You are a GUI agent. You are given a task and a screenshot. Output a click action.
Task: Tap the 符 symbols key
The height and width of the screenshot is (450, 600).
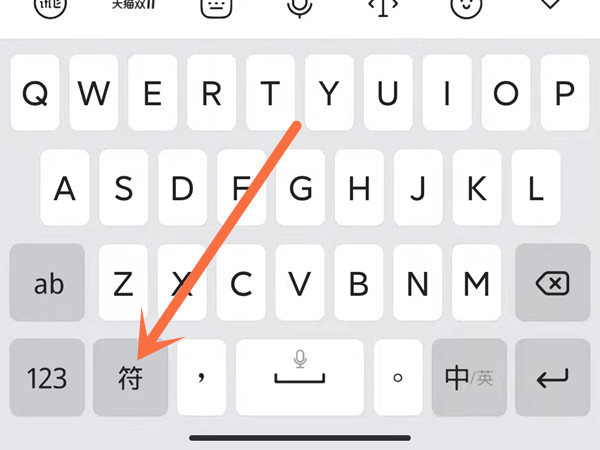pos(129,378)
